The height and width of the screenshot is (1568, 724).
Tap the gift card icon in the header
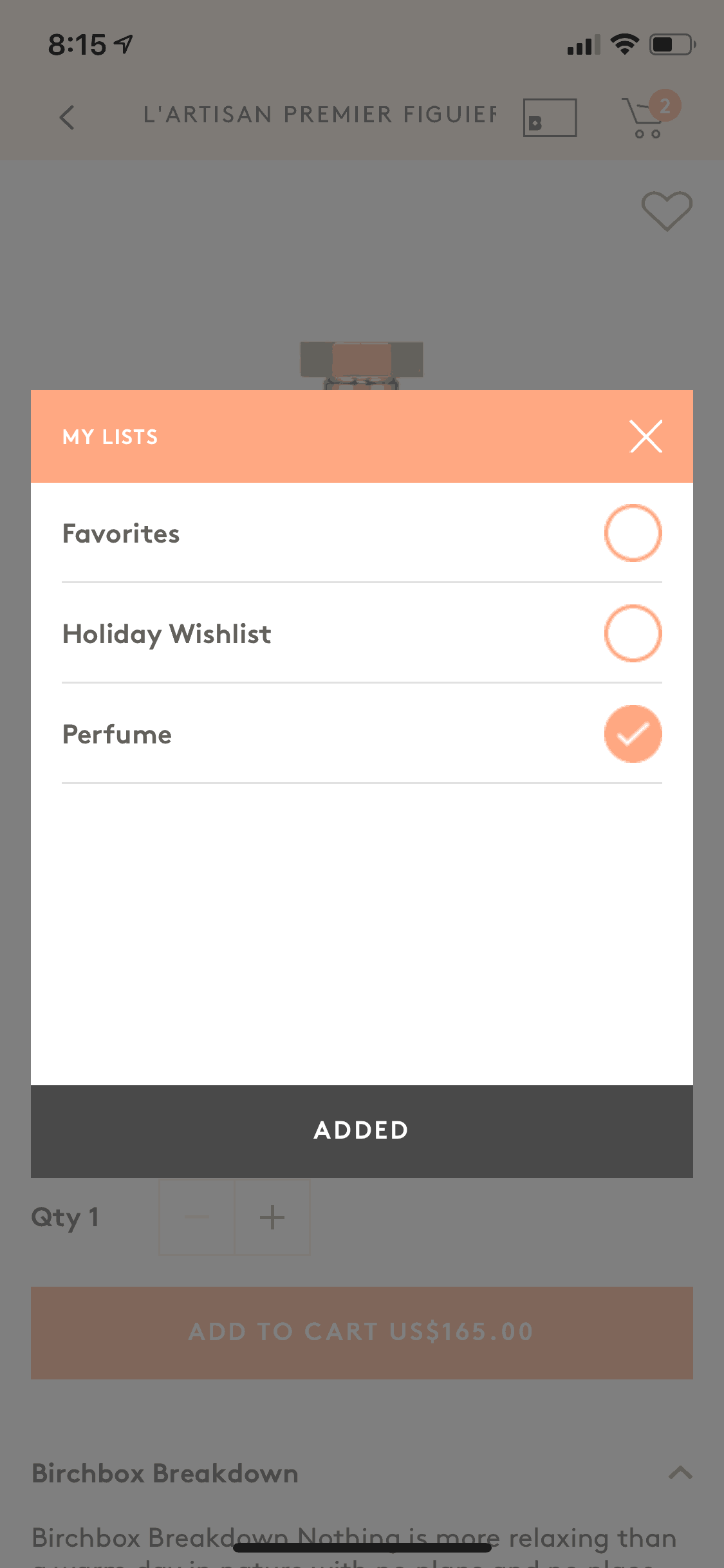[x=549, y=118]
